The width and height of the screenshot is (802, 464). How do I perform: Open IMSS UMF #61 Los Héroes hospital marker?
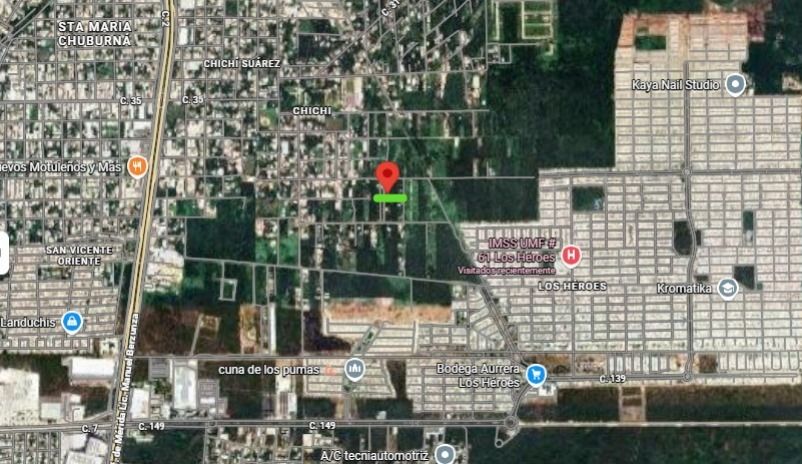pyautogui.click(x=571, y=255)
